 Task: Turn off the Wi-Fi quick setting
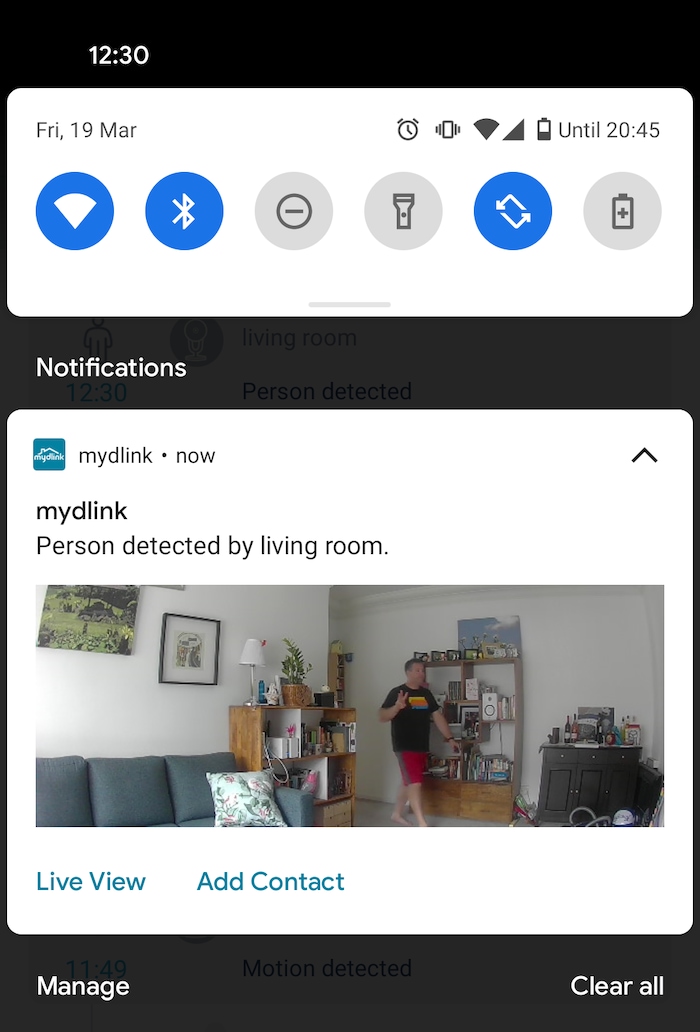(x=75, y=211)
